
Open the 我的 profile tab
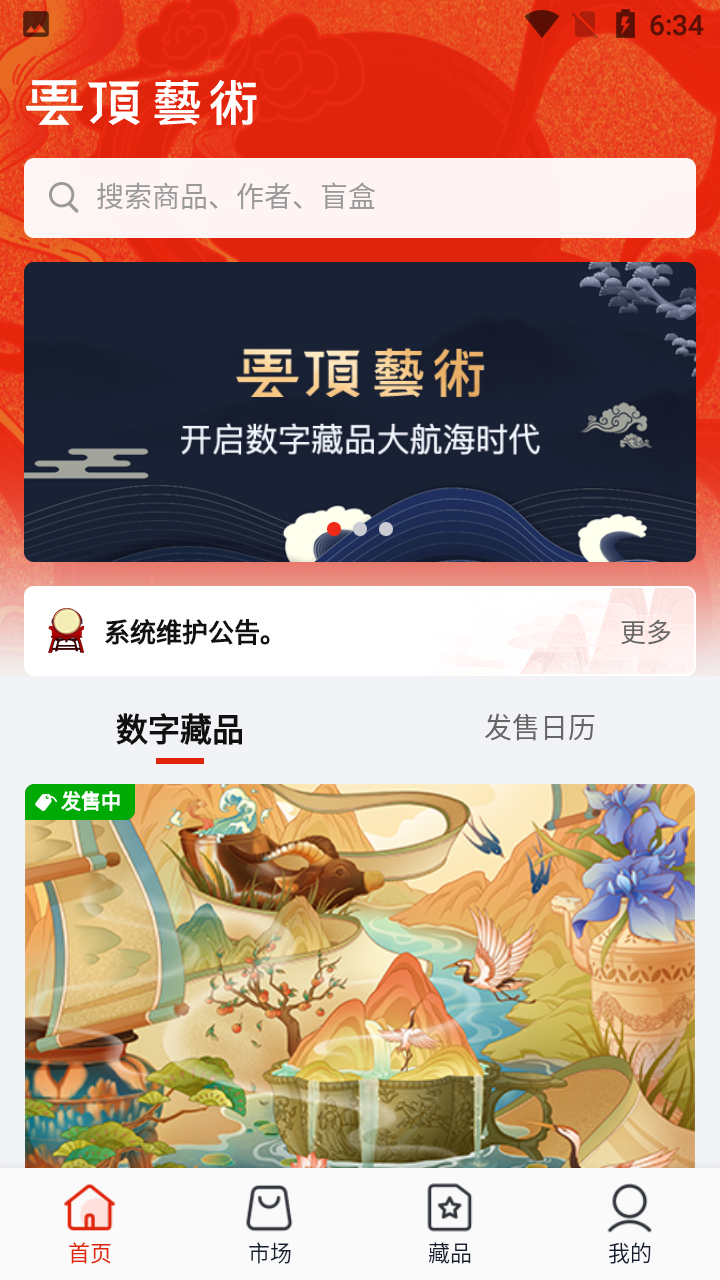tap(630, 1224)
